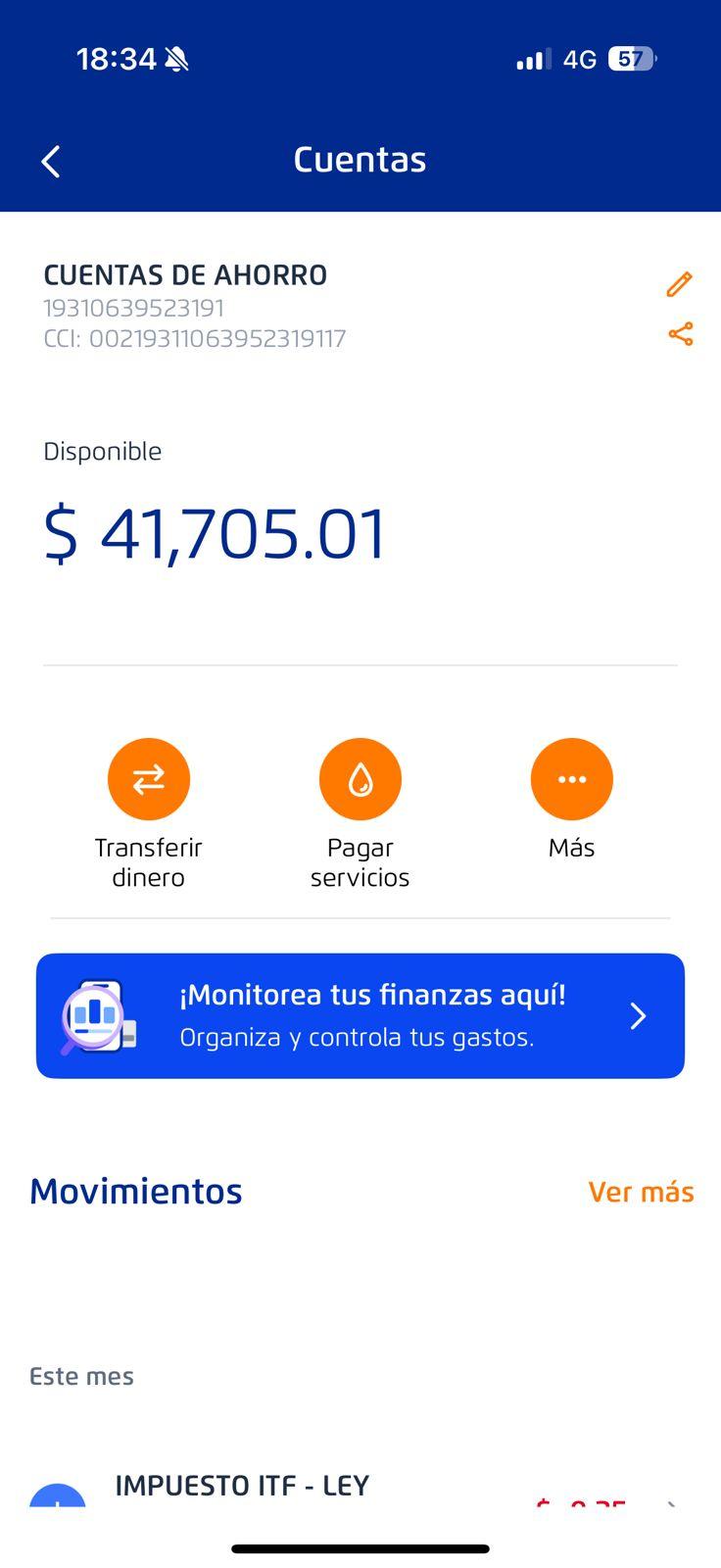Viewport: 721px width, 1568px height.
Task: Open Pagar servicios
Action: click(x=360, y=780)
